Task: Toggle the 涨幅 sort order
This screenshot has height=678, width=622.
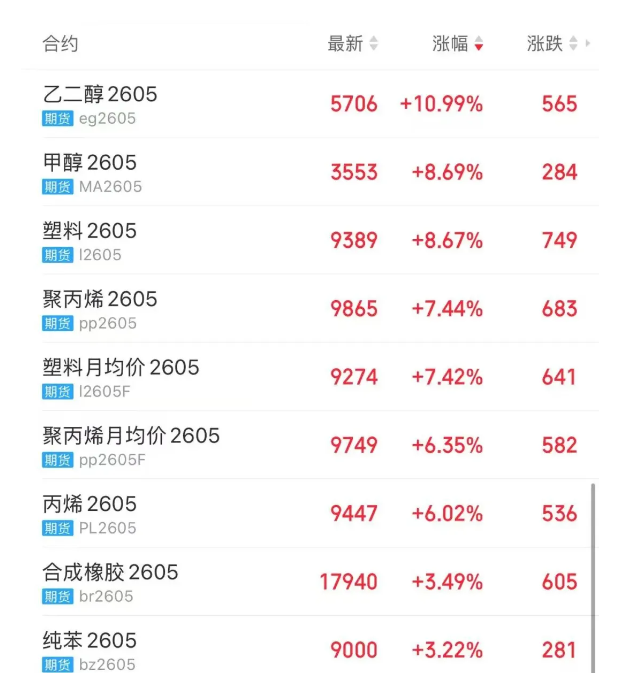Action: pos(458,44)
